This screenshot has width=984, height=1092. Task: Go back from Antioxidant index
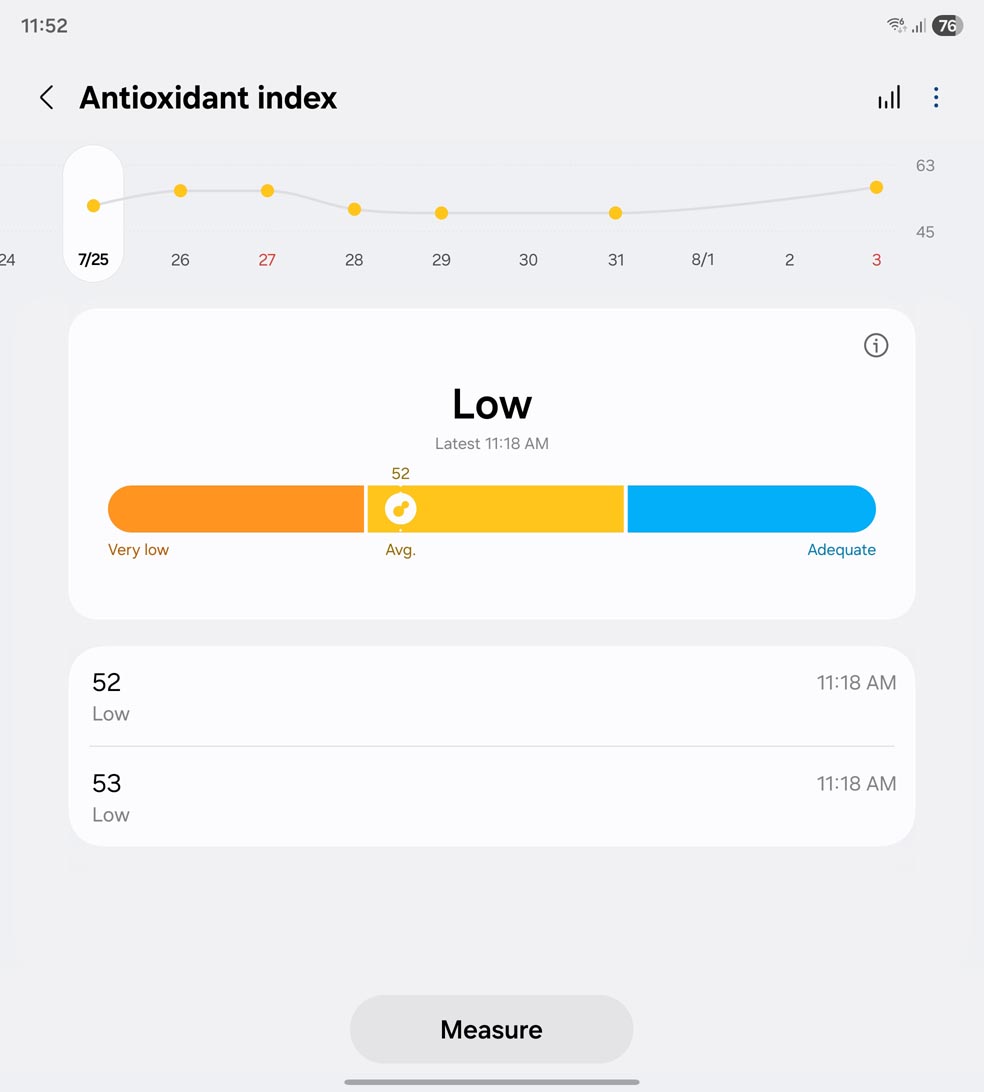pyautogui.click(x=46, y=97)
